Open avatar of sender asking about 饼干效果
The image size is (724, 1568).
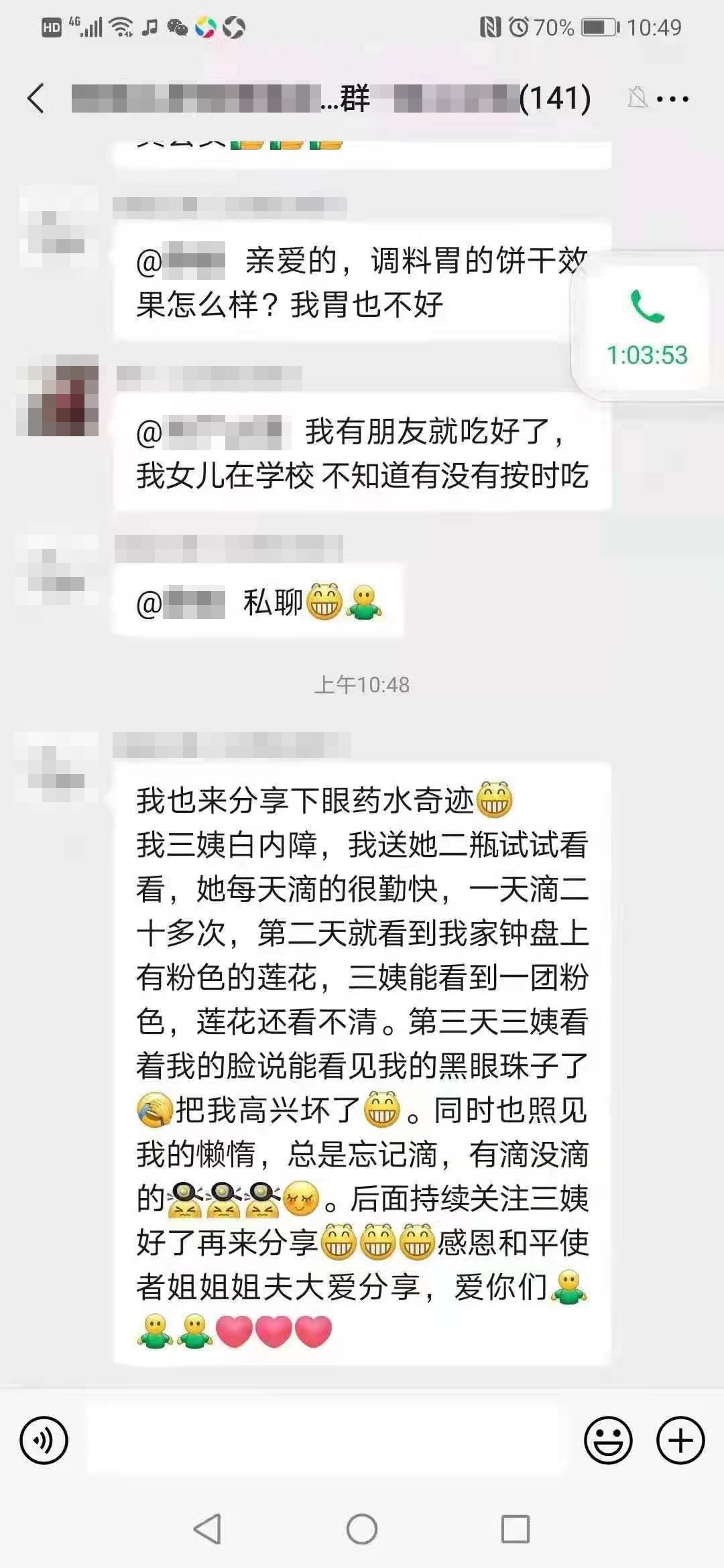58,226
